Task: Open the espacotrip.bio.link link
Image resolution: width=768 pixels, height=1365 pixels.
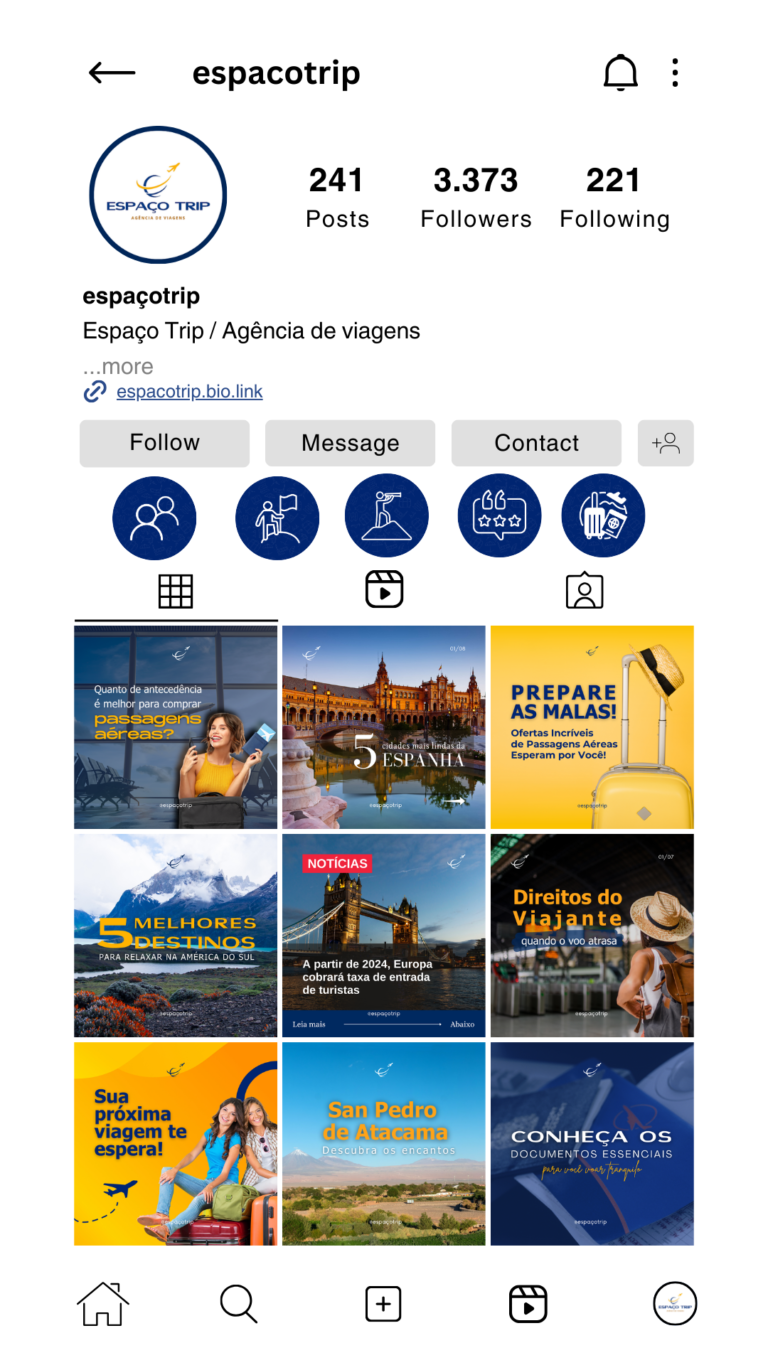Action: click(189, 391)
